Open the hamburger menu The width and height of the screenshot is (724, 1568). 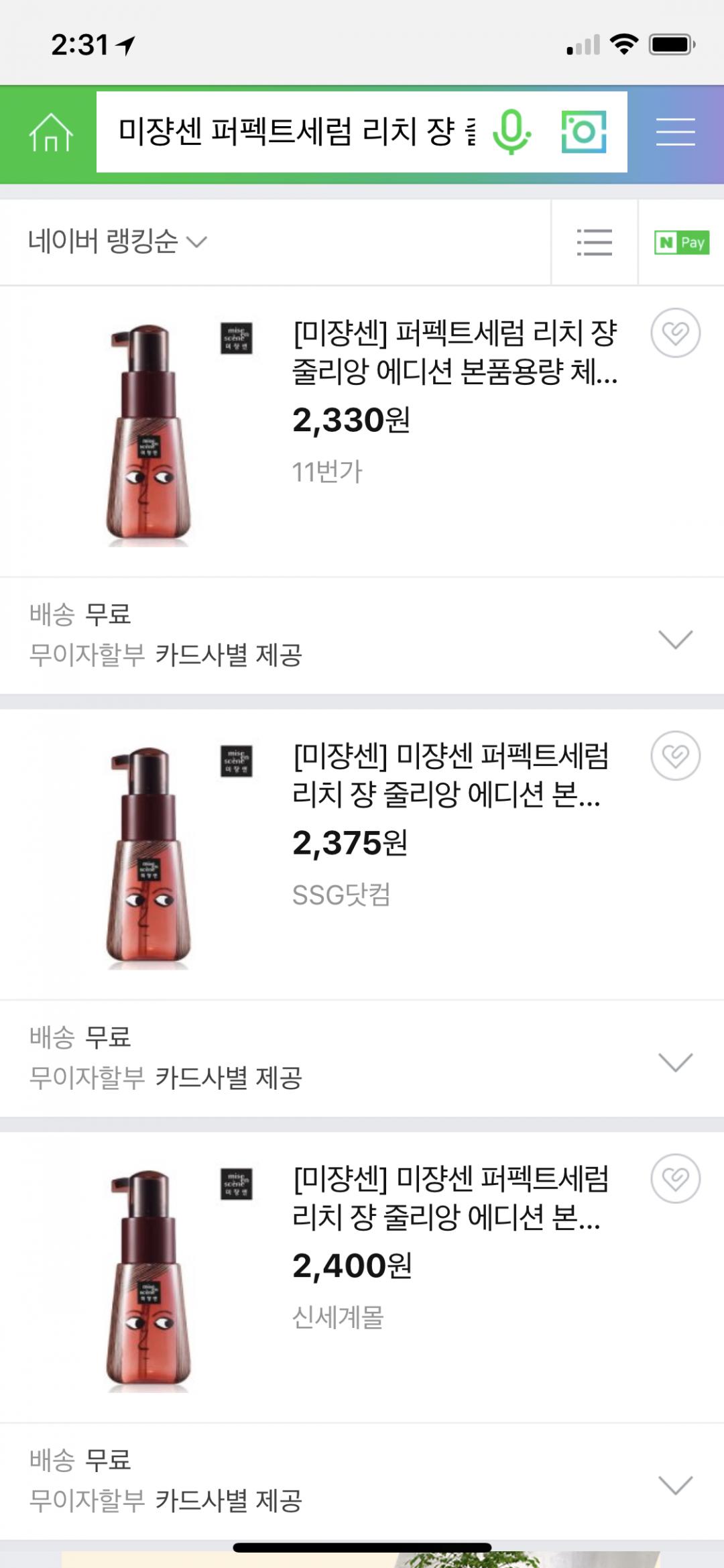675,131
